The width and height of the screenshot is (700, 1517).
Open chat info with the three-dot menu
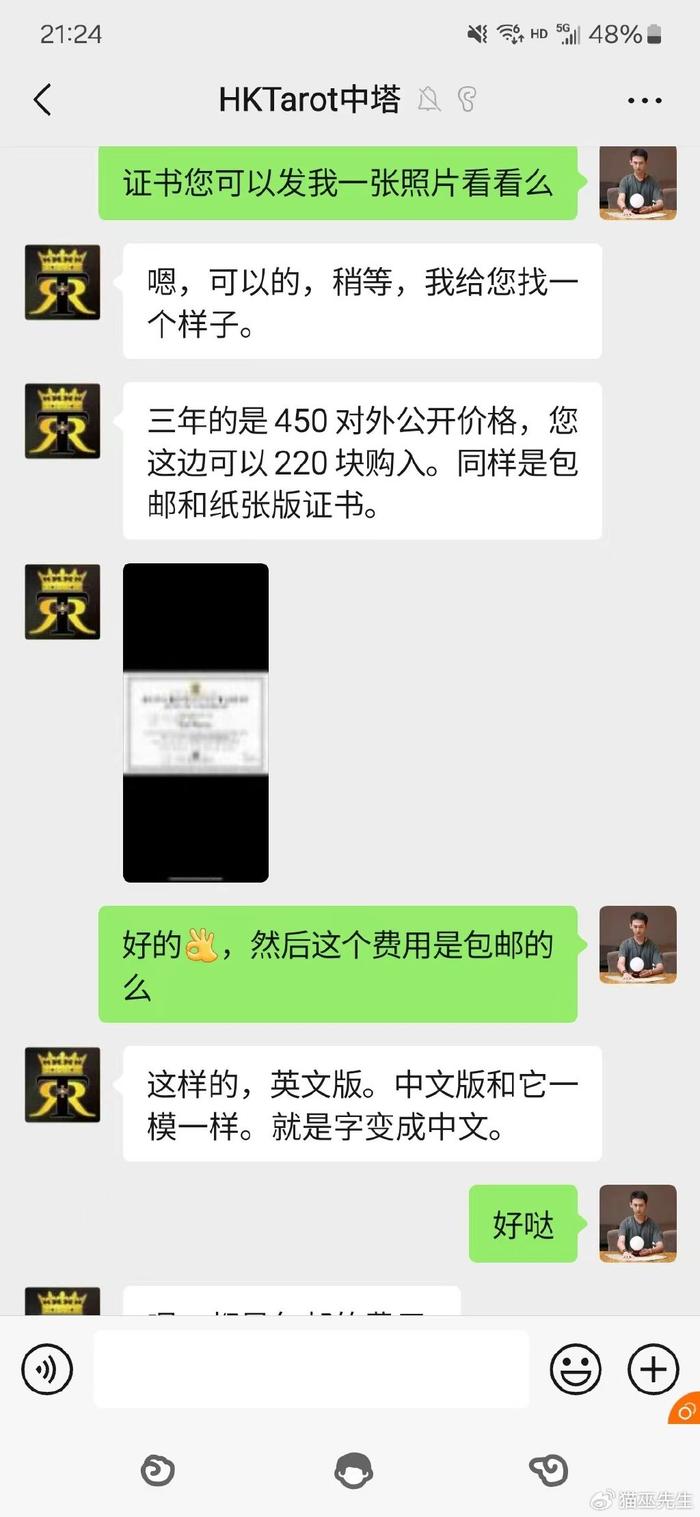tap(645, 100)
